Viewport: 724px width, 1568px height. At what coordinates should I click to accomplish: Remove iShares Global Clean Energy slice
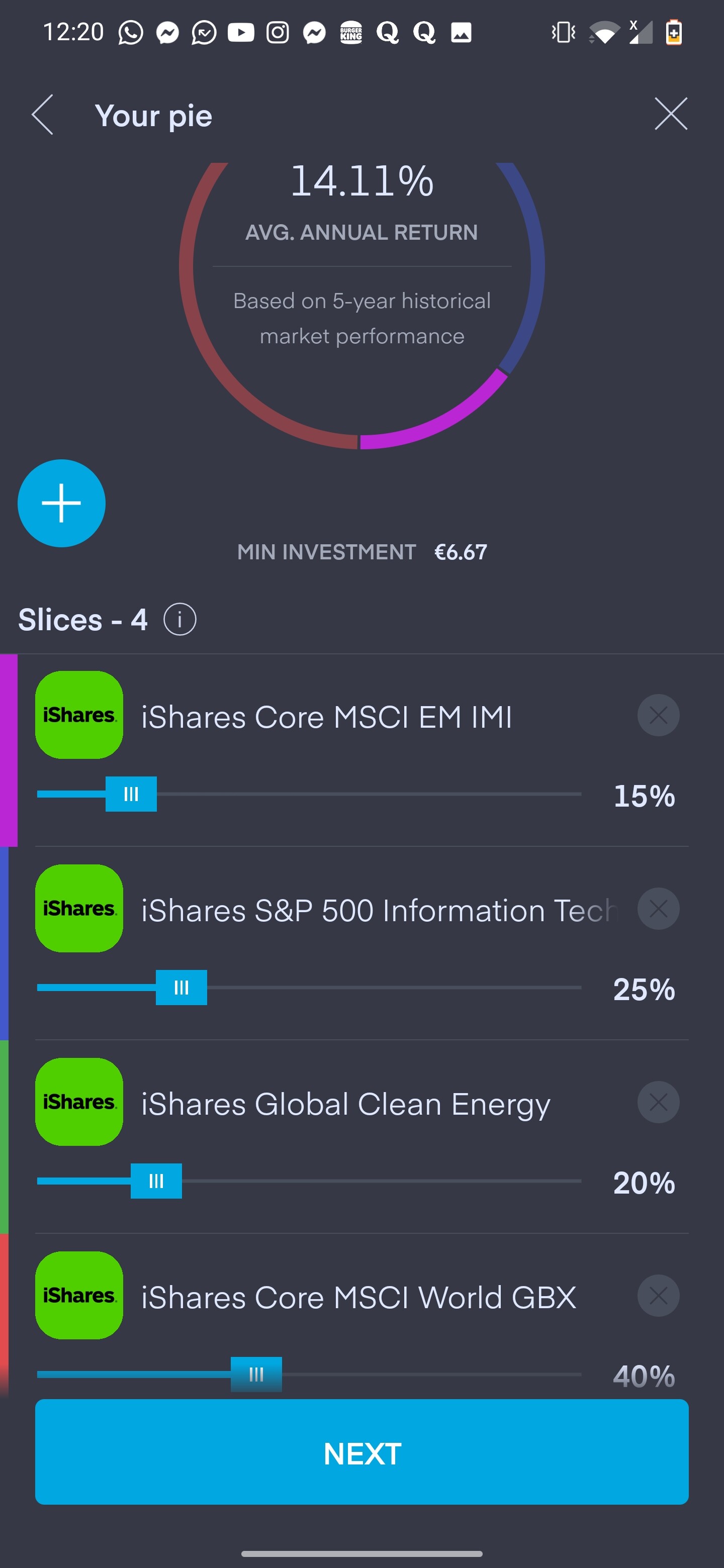[x=658, y=1102]
